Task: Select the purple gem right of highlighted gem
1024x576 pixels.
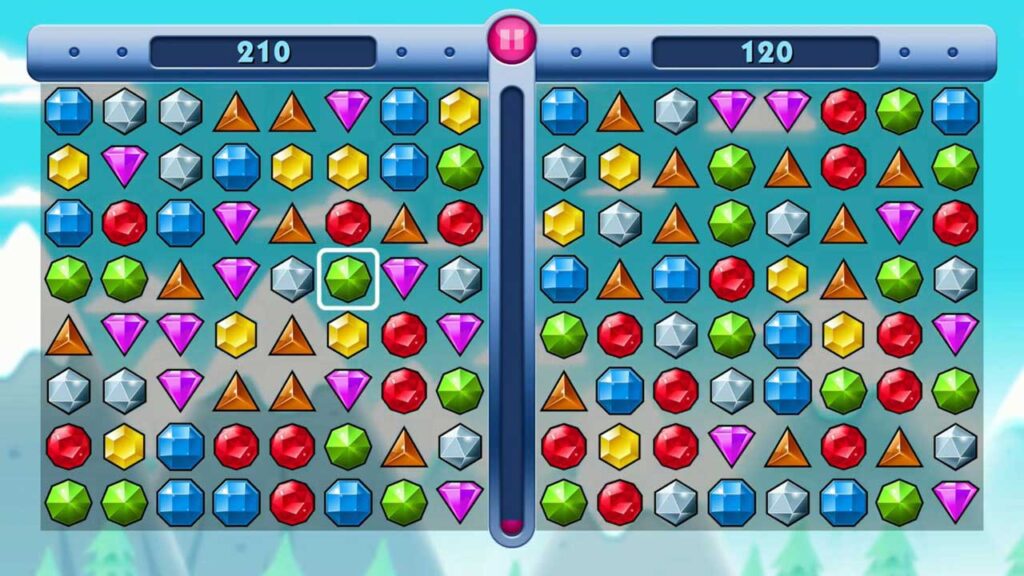Action: pyautogui.click(x=404, y=278)
